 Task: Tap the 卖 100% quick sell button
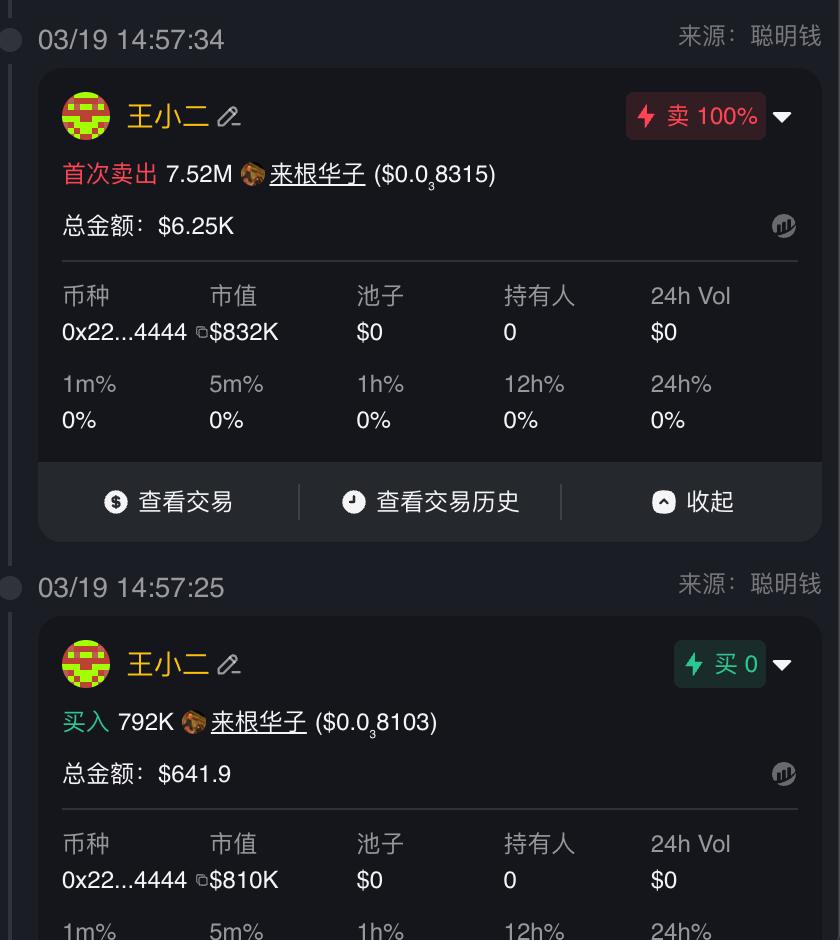pyautogui.click(x=696, y=117)
